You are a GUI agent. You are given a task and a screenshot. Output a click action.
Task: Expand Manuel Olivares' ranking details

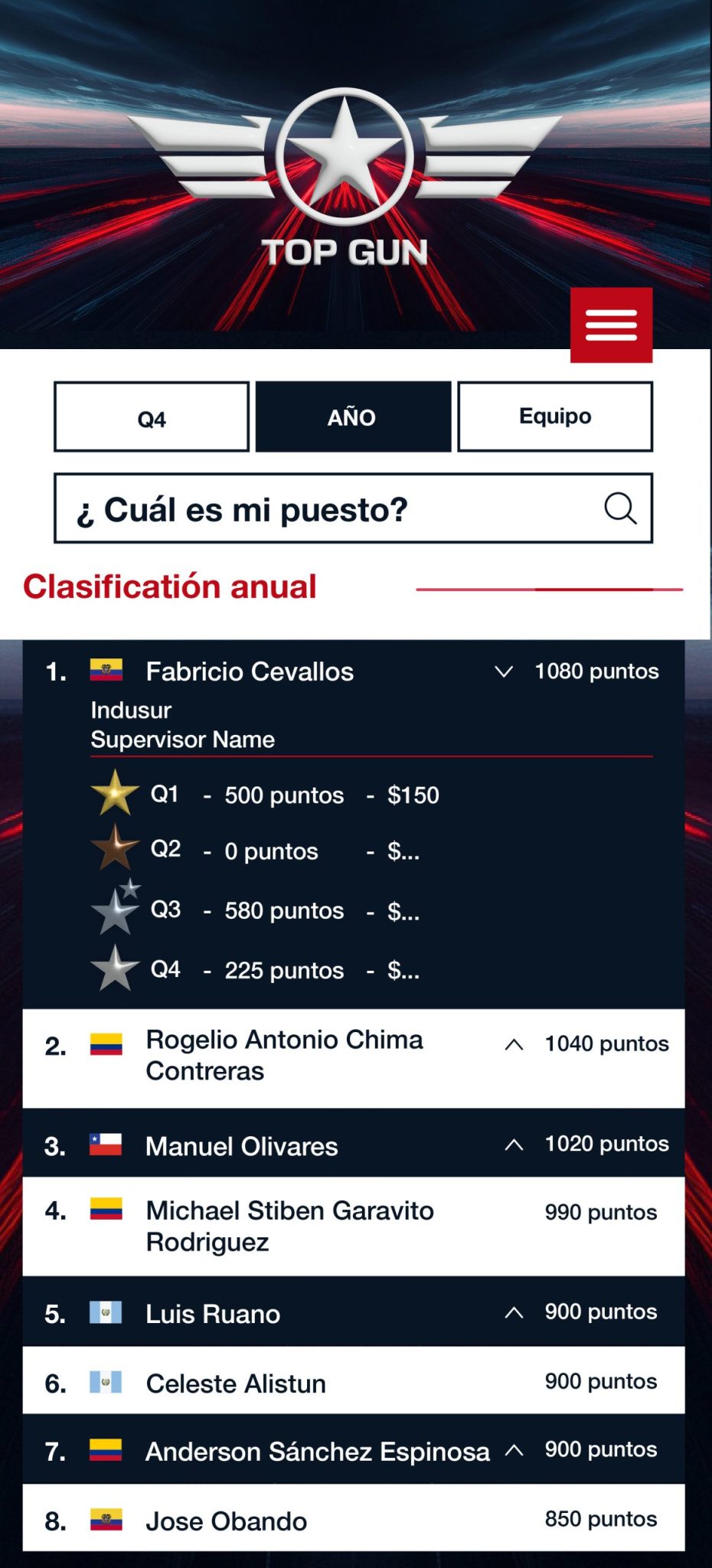514,1145
